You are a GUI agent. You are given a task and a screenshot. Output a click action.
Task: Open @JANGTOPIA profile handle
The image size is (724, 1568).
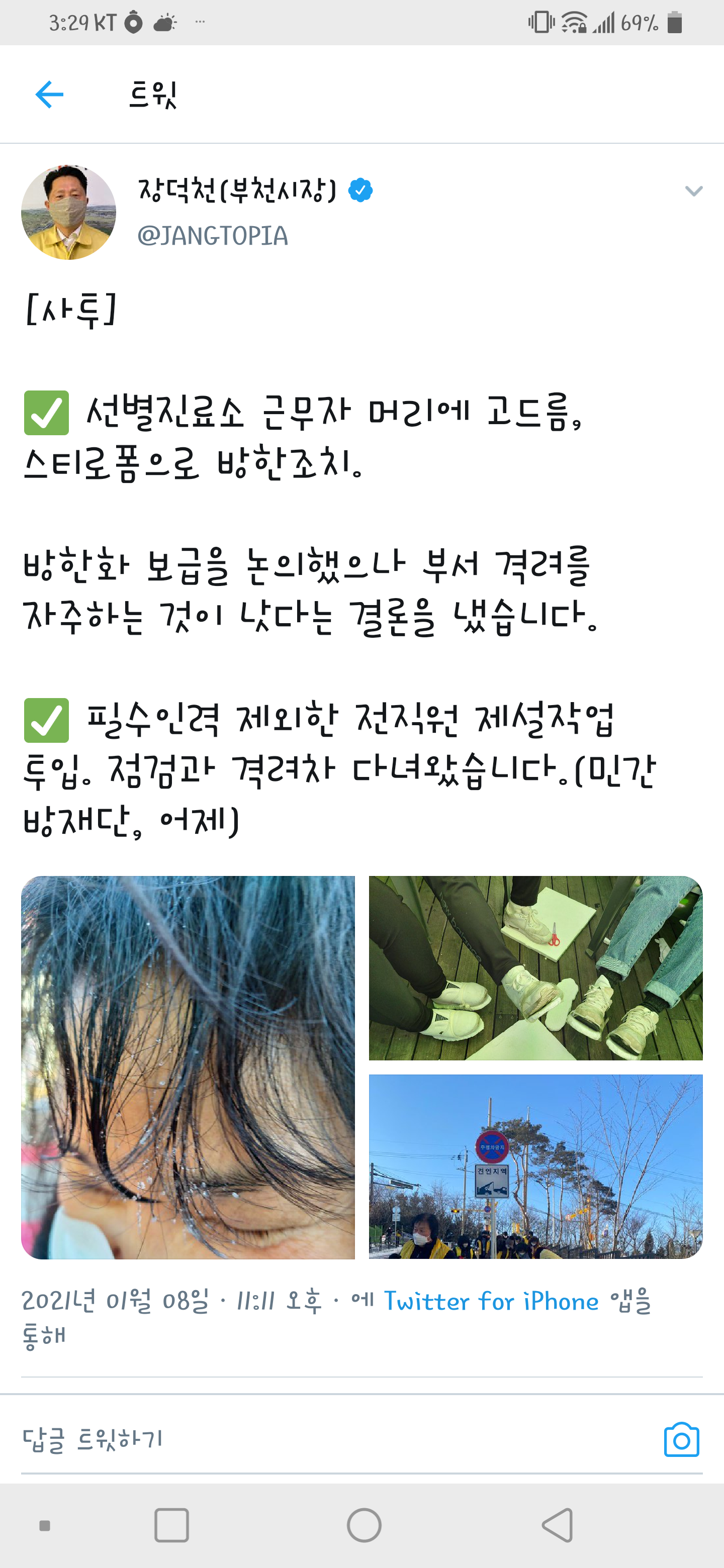[x=213, y=236]
